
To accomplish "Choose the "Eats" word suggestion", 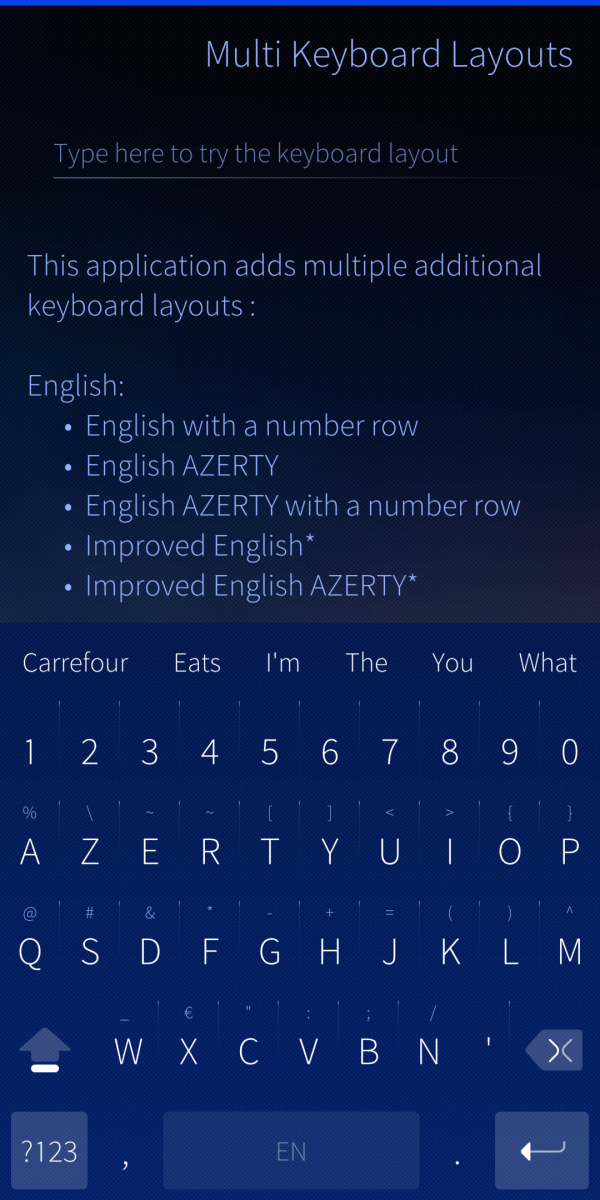I will click(197, 663).
